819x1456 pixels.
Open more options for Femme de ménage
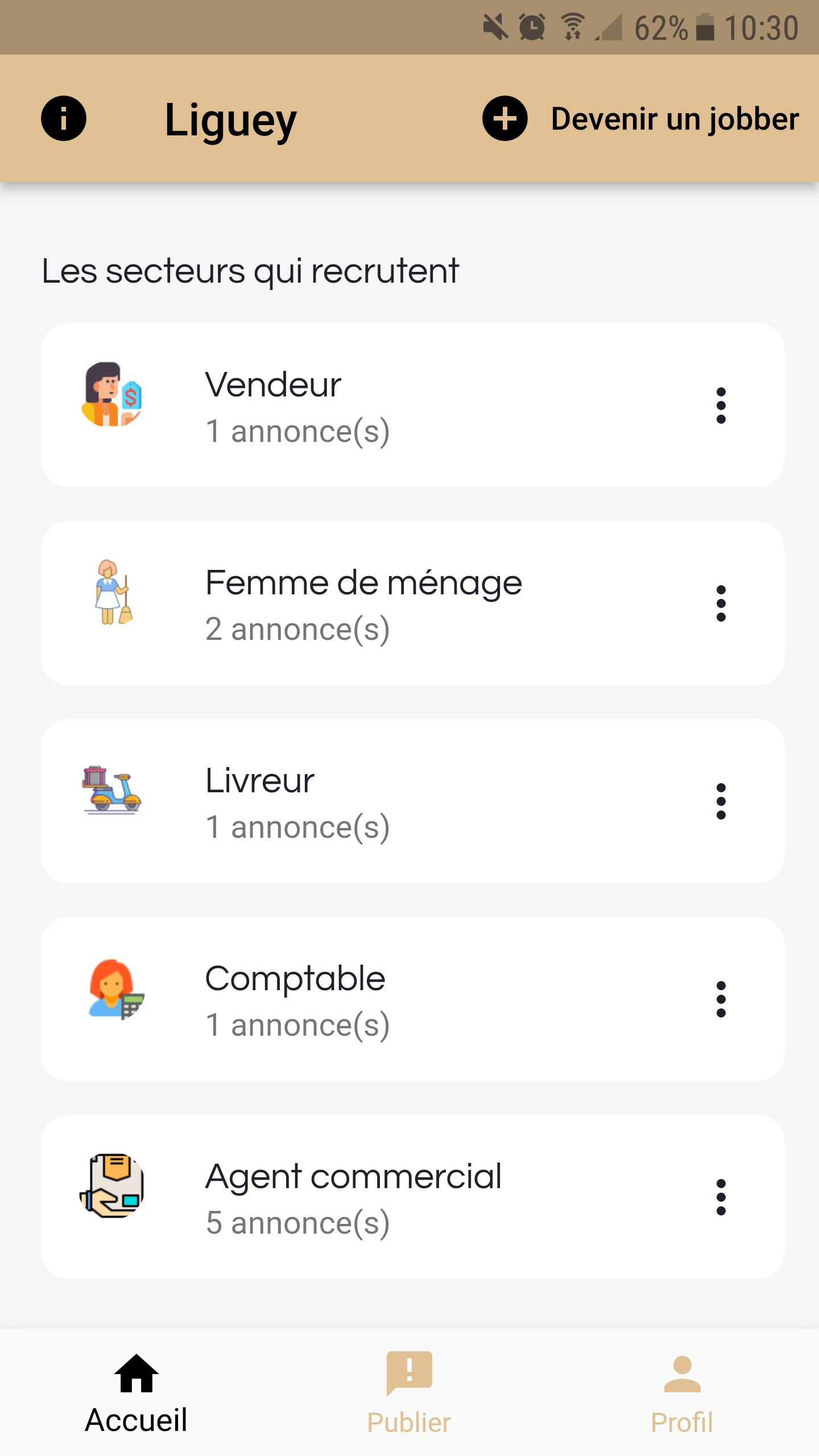[x=721, y=603]
